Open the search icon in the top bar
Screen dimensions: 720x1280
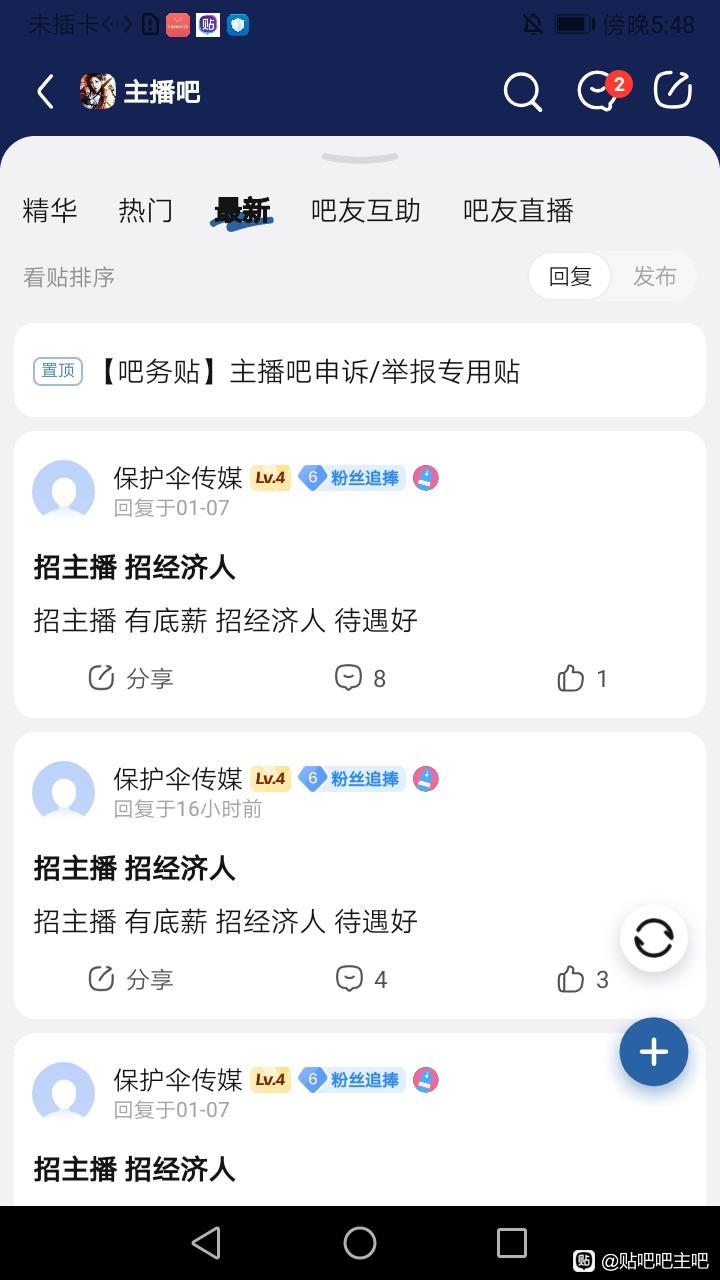tap(522, 92)
